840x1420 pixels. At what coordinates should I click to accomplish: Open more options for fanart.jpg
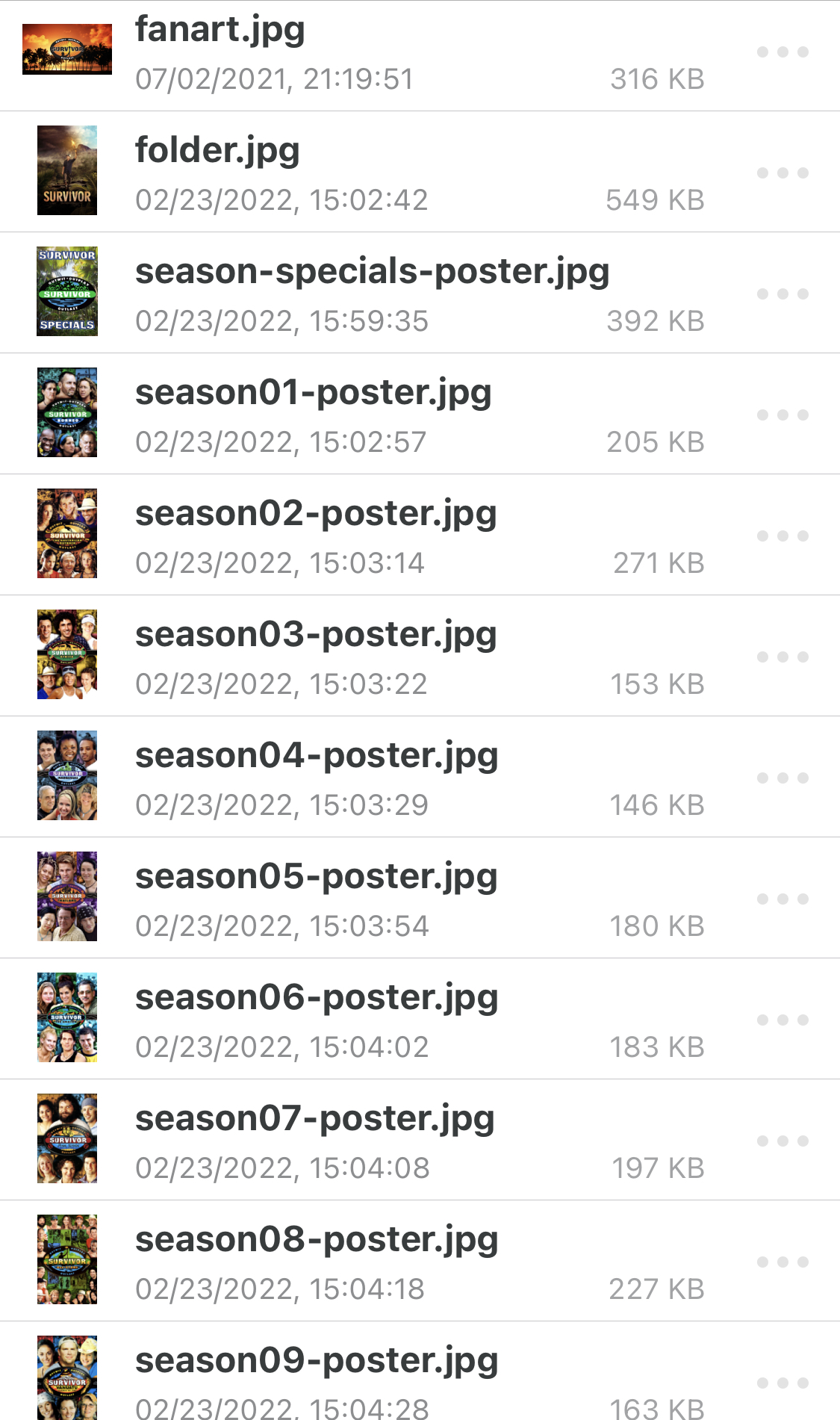pos(783,52)
